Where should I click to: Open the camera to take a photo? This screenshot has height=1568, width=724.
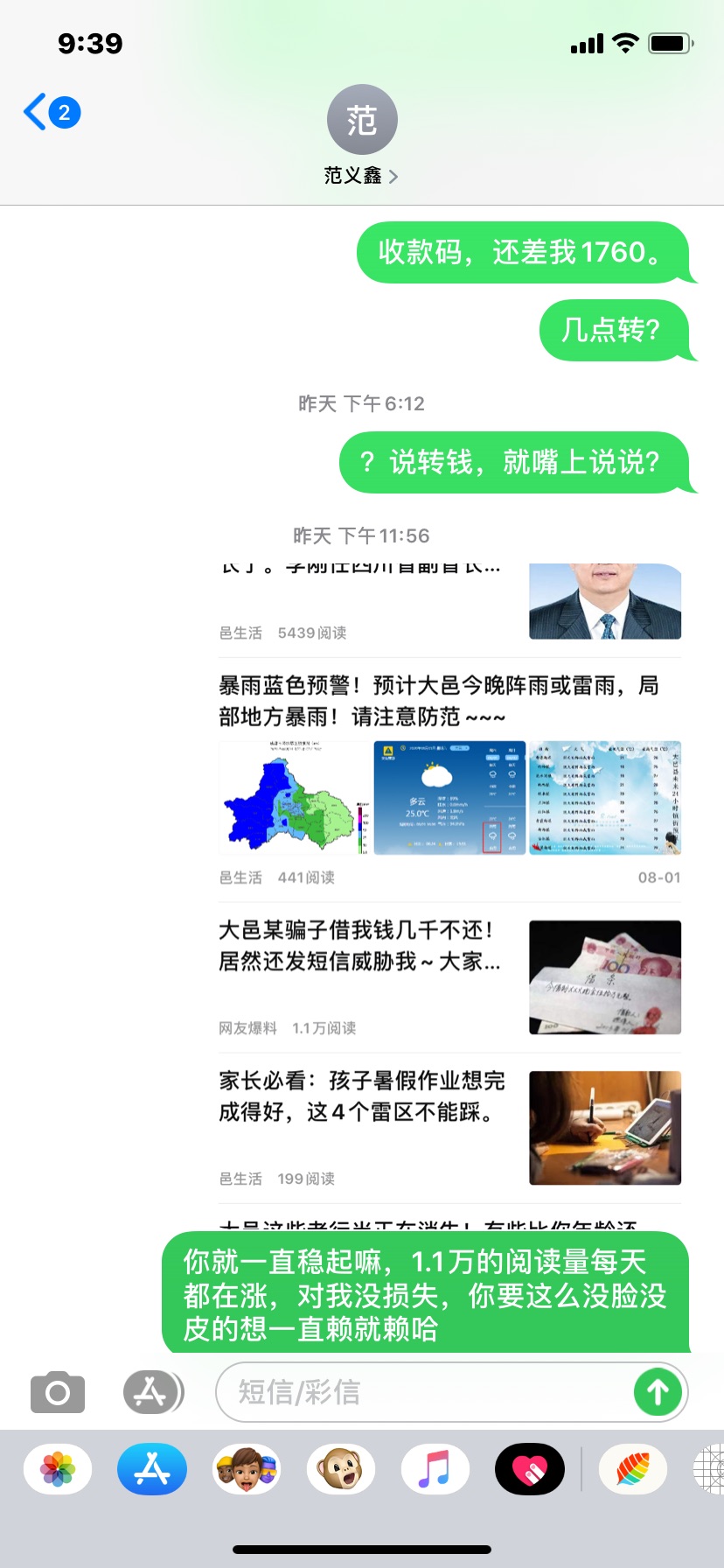[x=58, y=1392]
